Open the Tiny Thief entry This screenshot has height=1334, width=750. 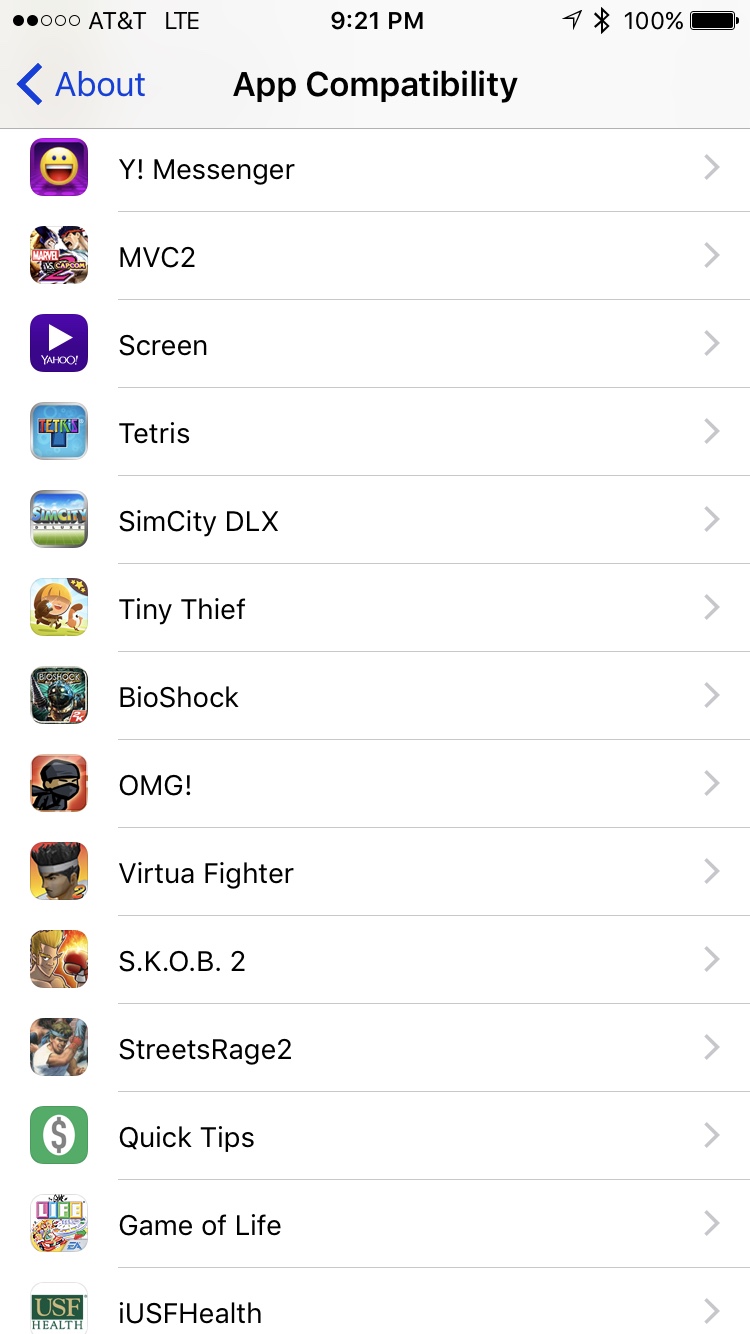coord(375,609)
